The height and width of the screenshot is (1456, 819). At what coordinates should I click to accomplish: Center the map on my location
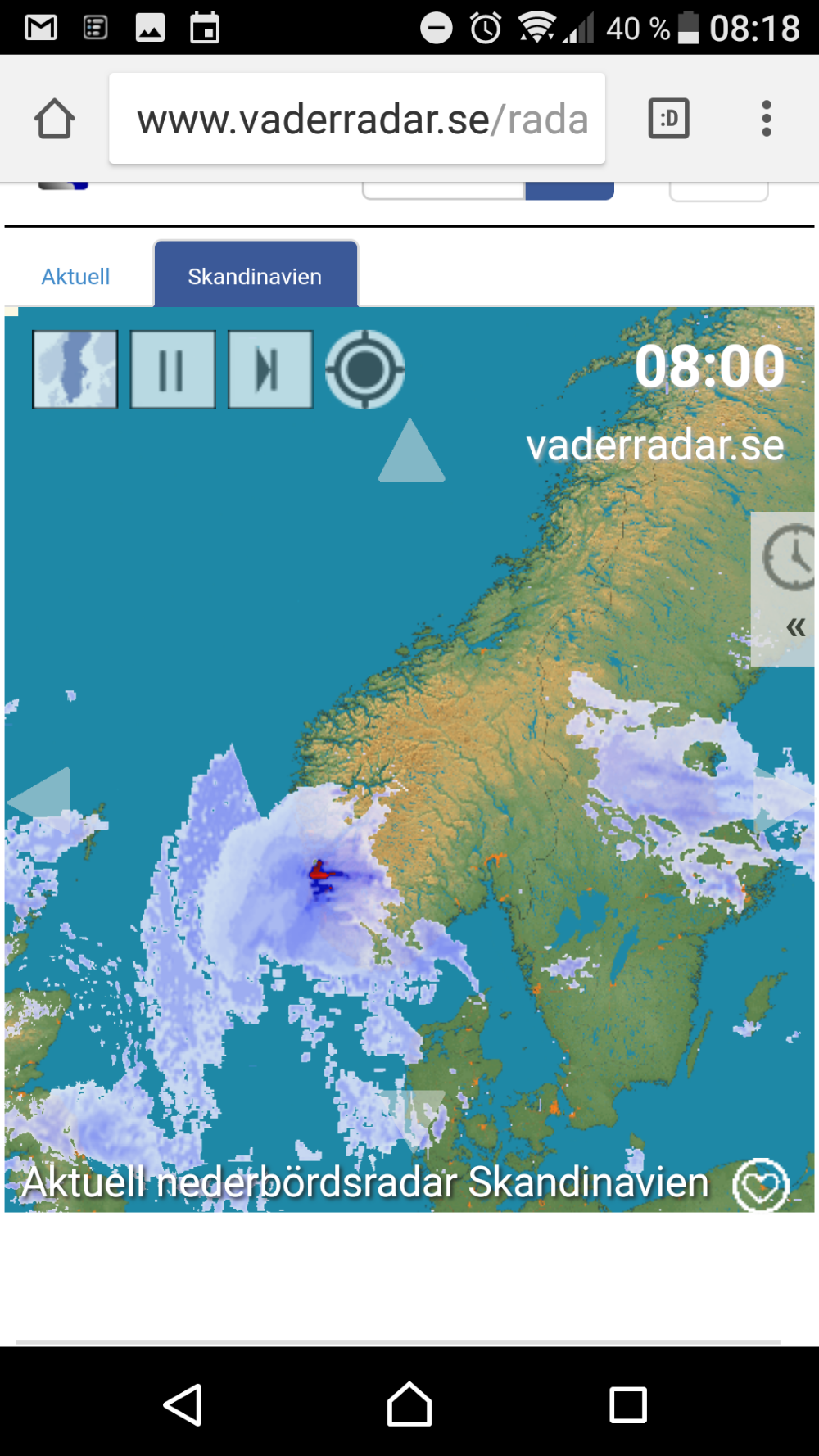(x=365, y=369)
